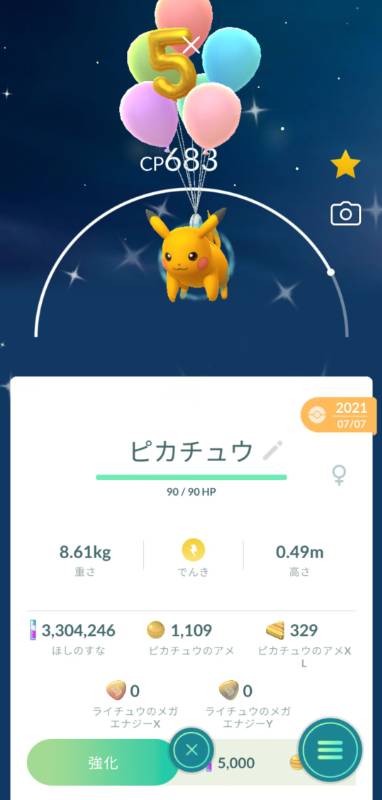Close the Pokémon detail screen
The height and width of the screenshot is (800, 382).
point(191,750)
